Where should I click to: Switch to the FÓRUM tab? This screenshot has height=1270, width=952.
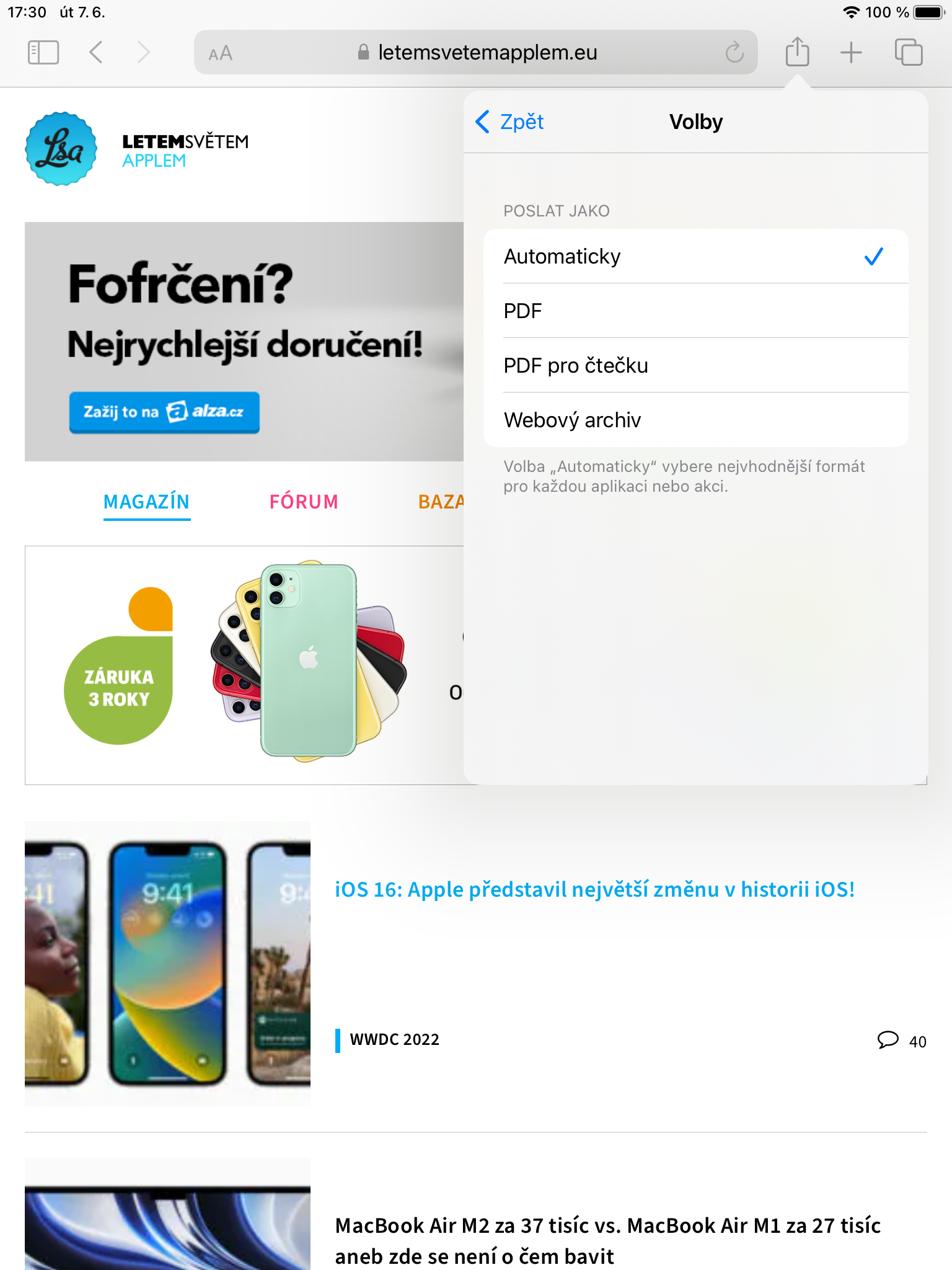tap(304, 502)
